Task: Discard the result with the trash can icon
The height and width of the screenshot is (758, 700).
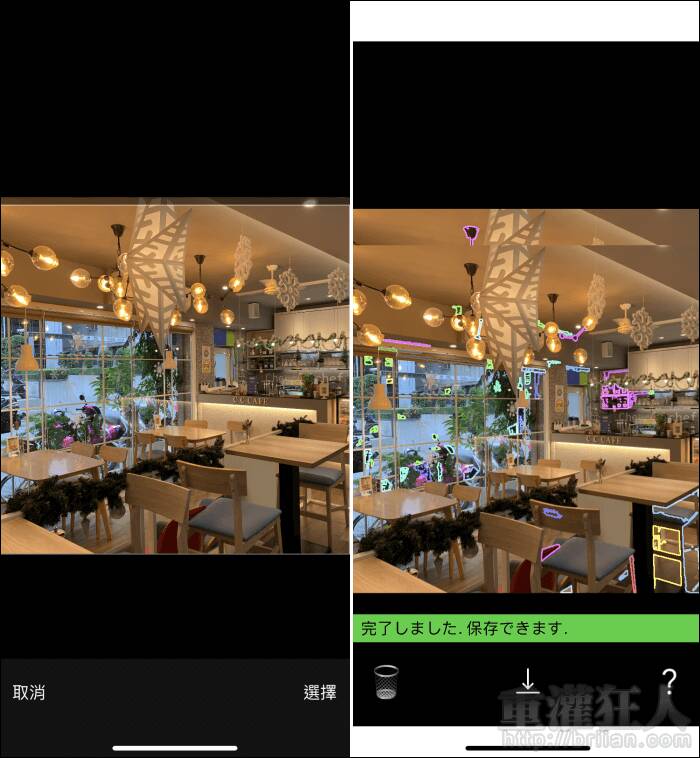Action: (385, 682)
